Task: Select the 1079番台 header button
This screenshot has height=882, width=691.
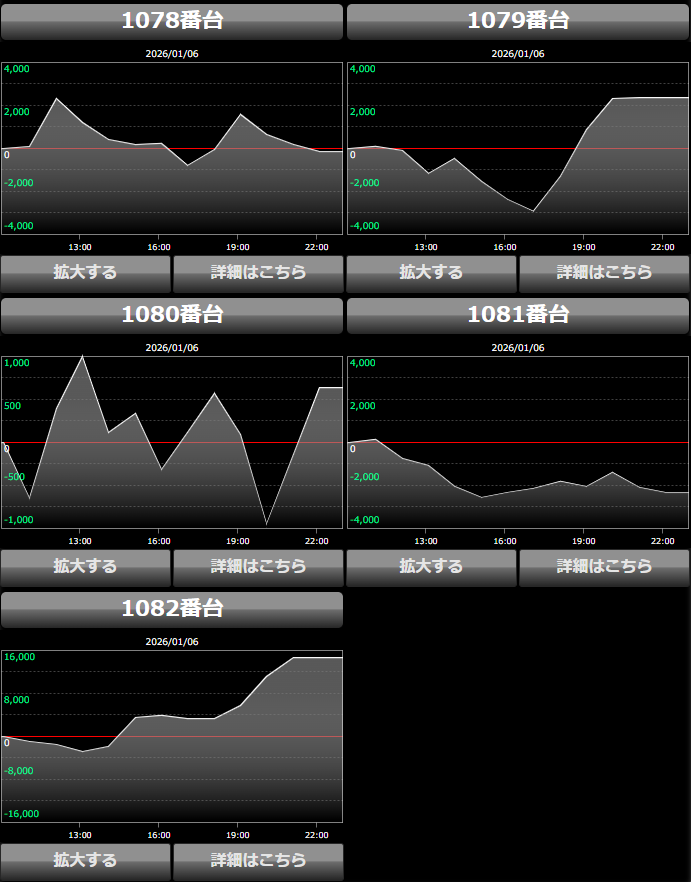Action: (518, 21)
